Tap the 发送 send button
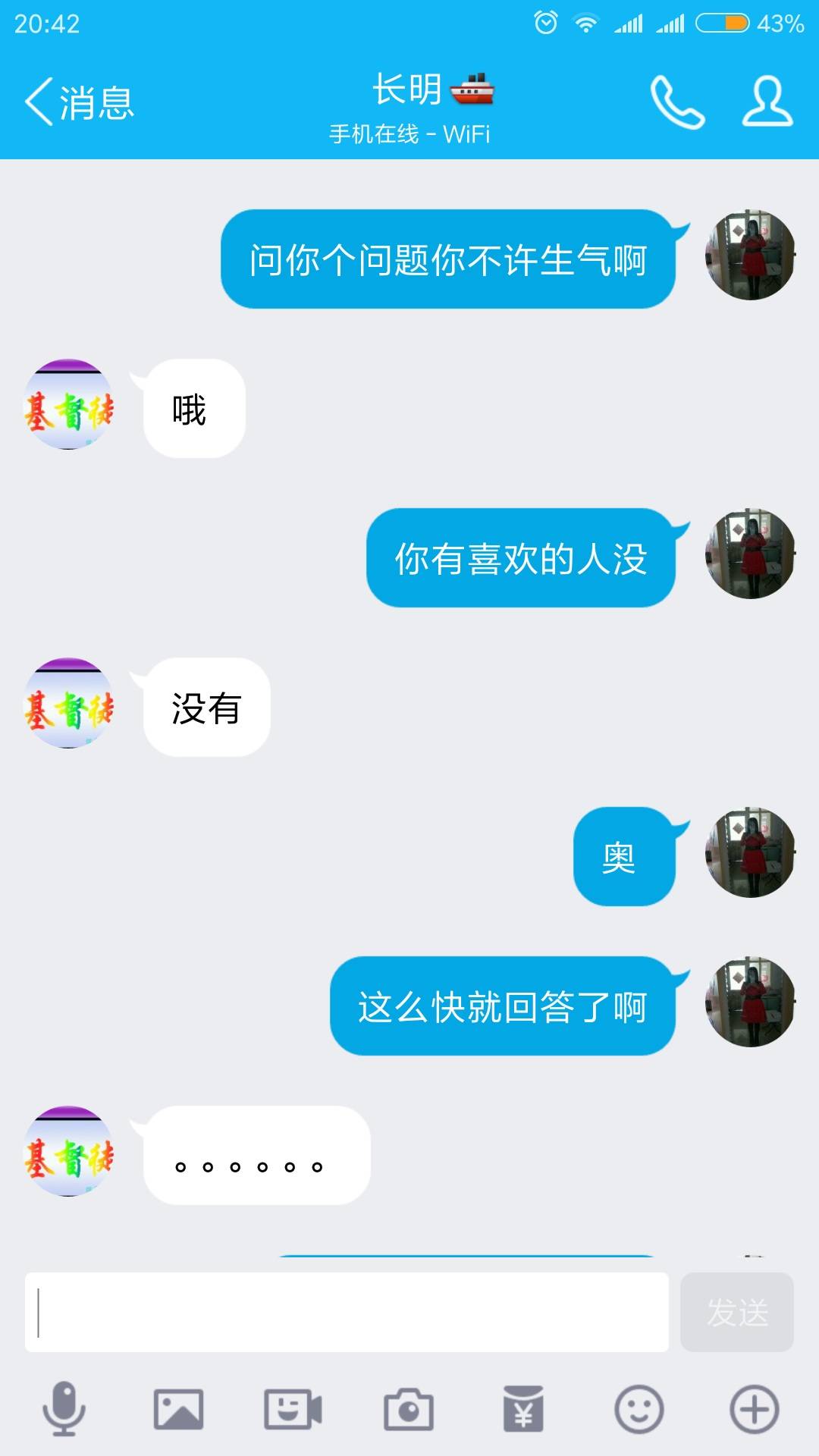 point(736,1312)
